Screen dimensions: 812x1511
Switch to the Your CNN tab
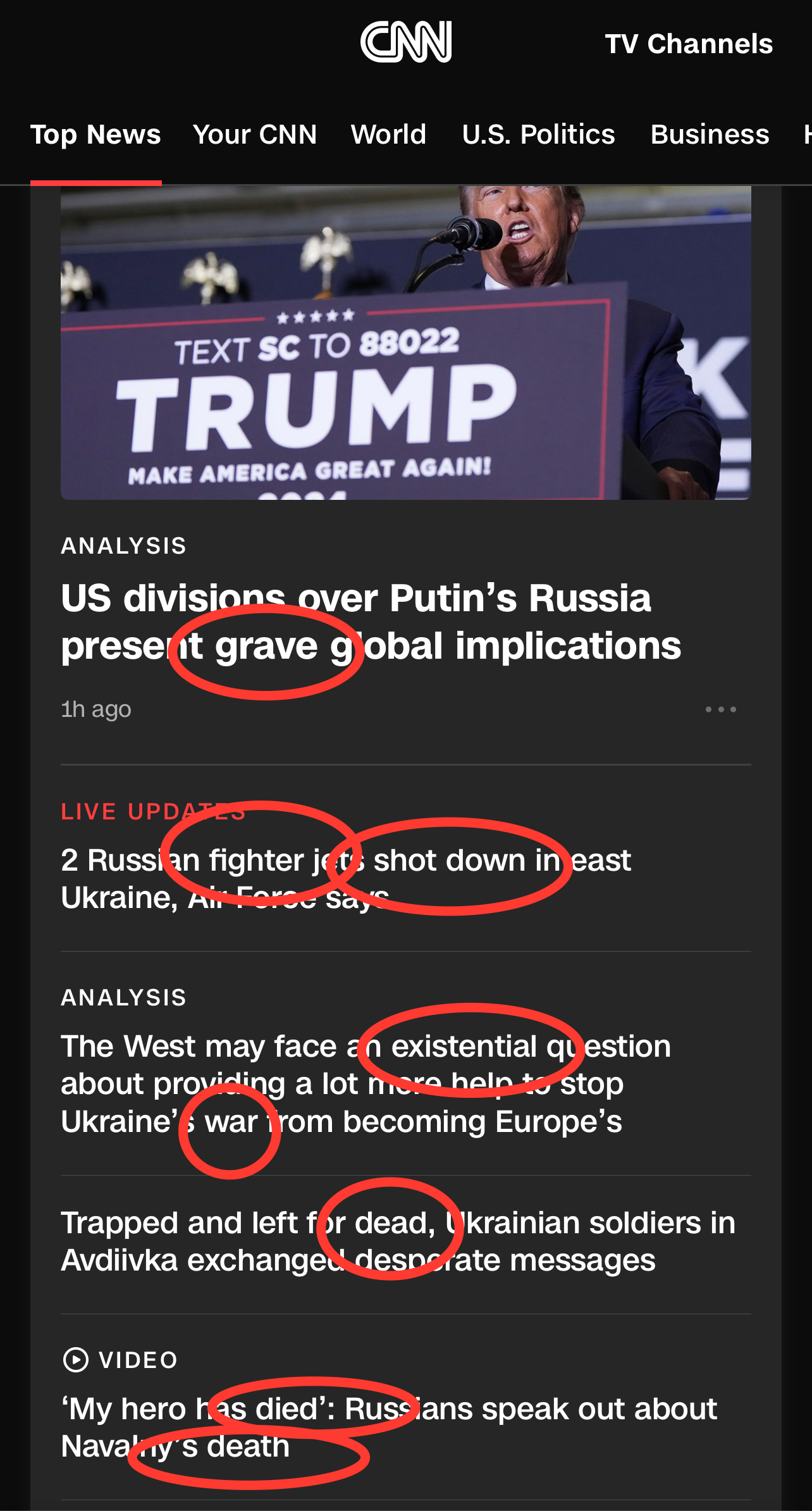[255, 135]
